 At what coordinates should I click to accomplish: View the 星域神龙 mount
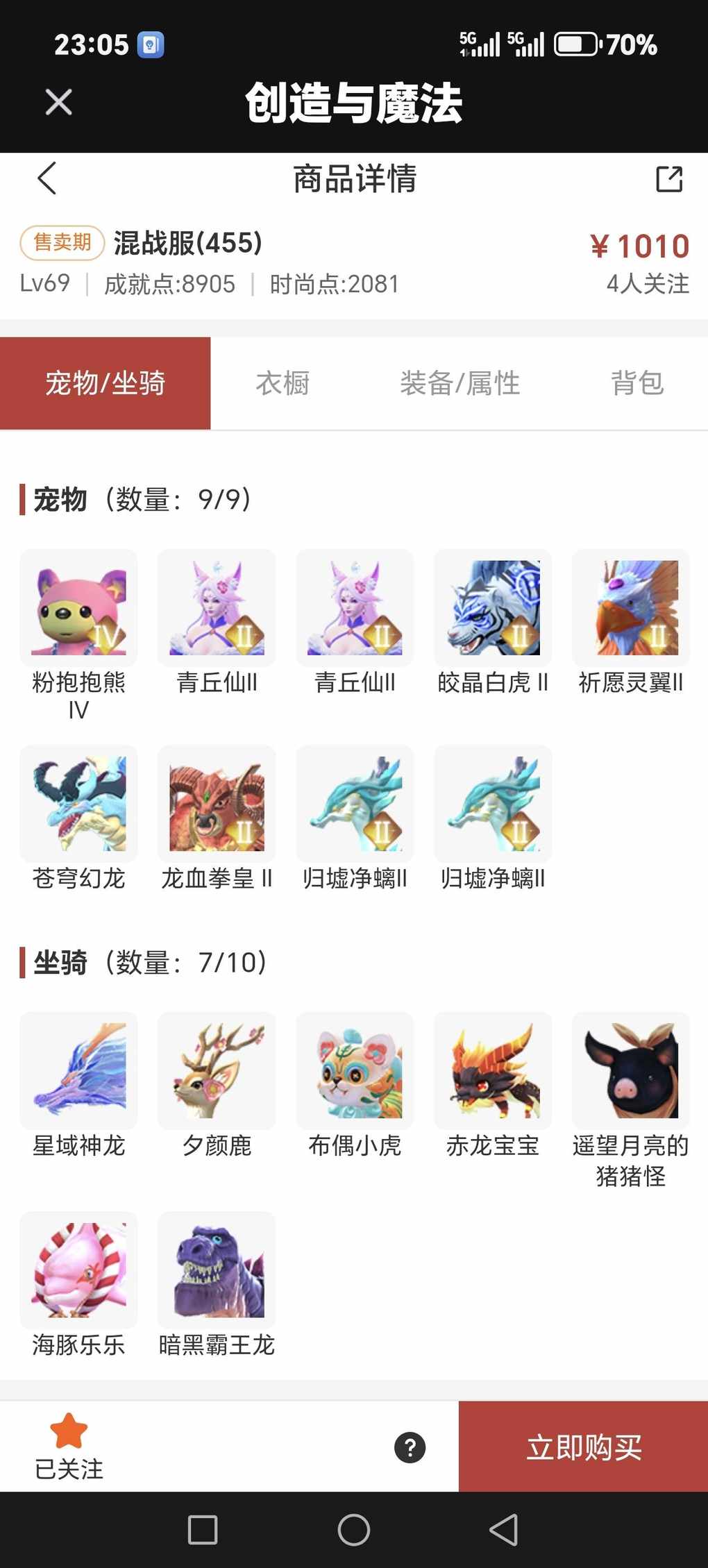click(78, 1070)
